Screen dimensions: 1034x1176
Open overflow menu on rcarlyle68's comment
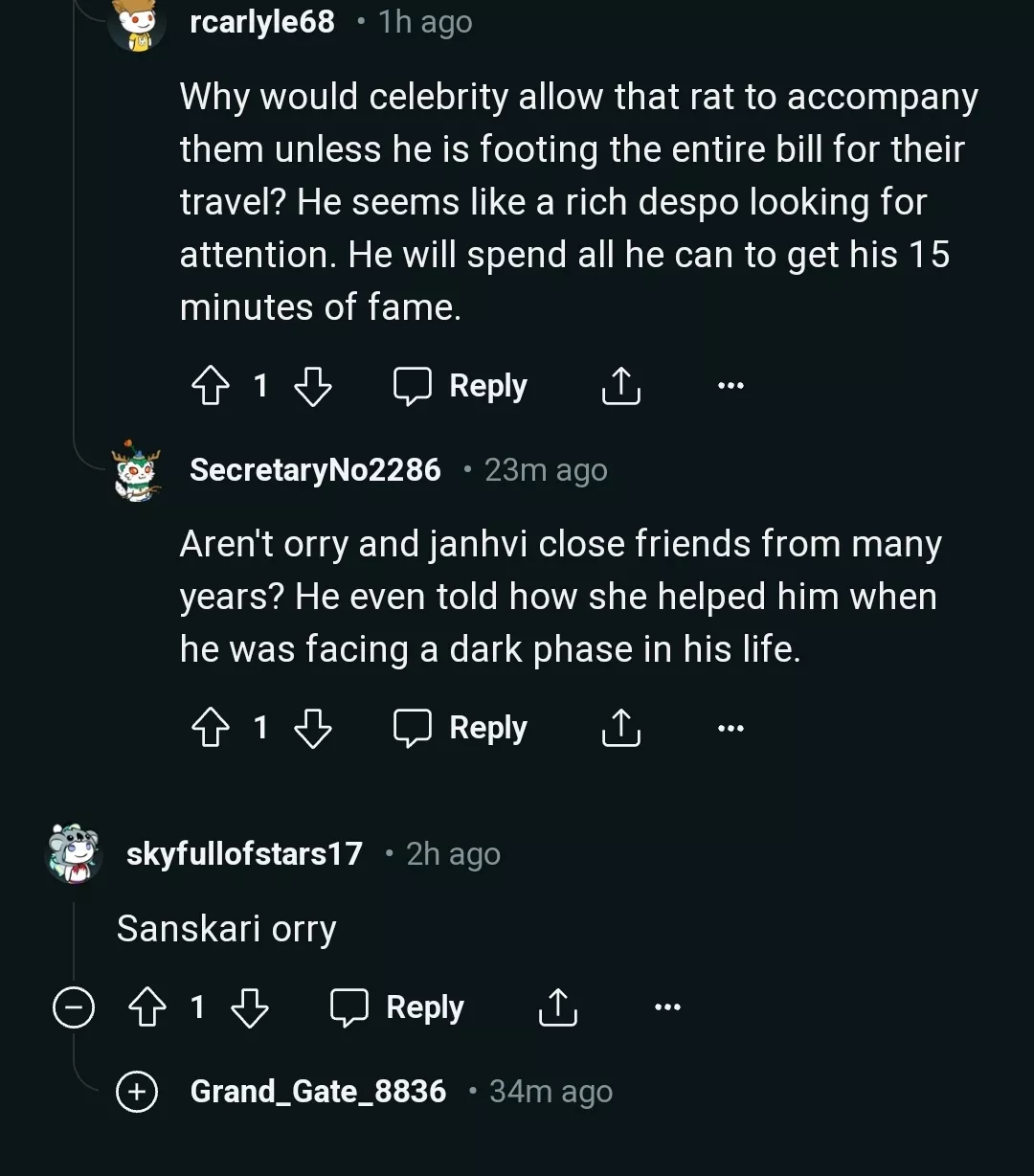click(731, 386)
